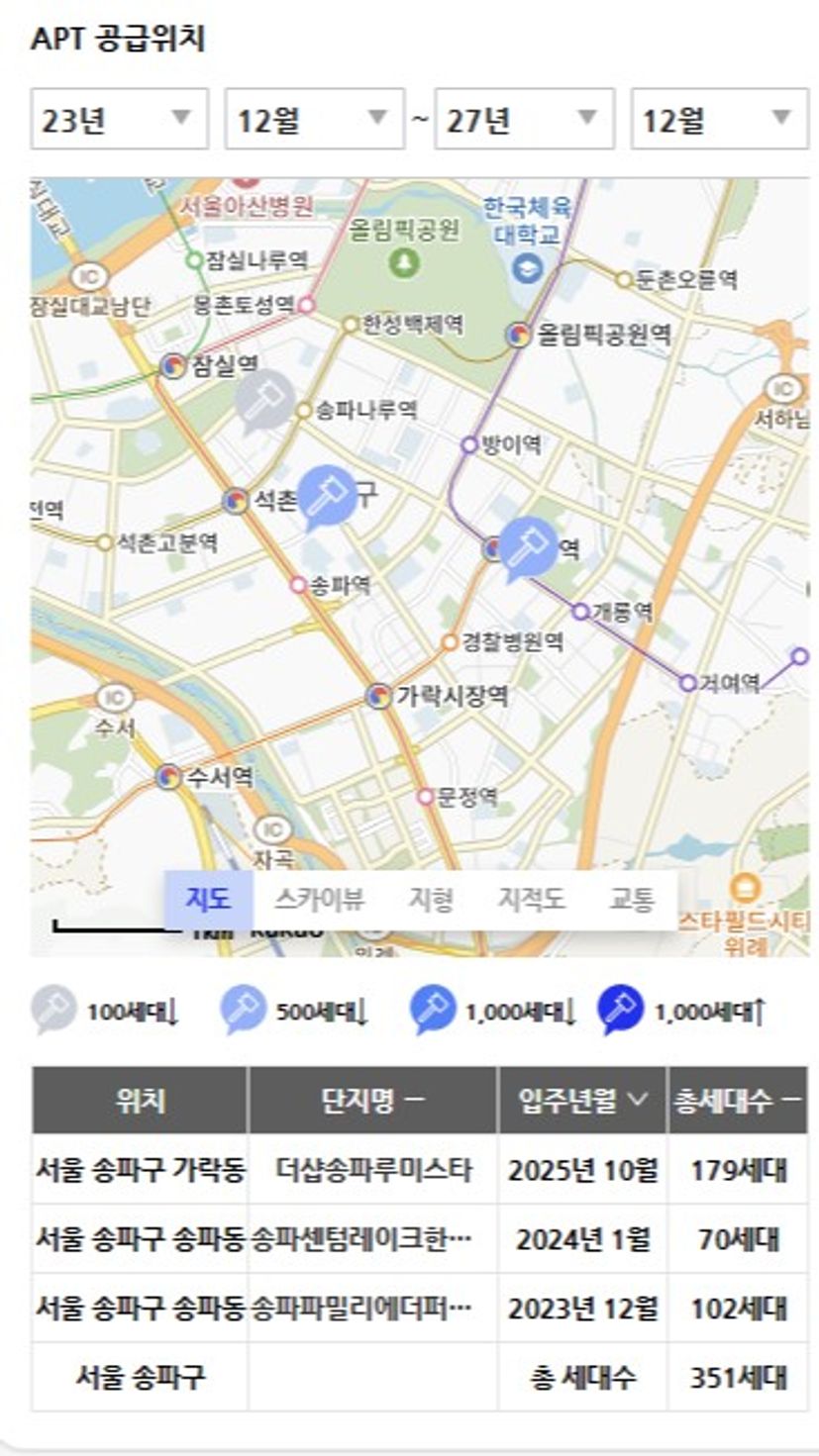Open the end year dropdown showing 27년
This screenshot has height=1456, width=819.
[x=525, y=119]
